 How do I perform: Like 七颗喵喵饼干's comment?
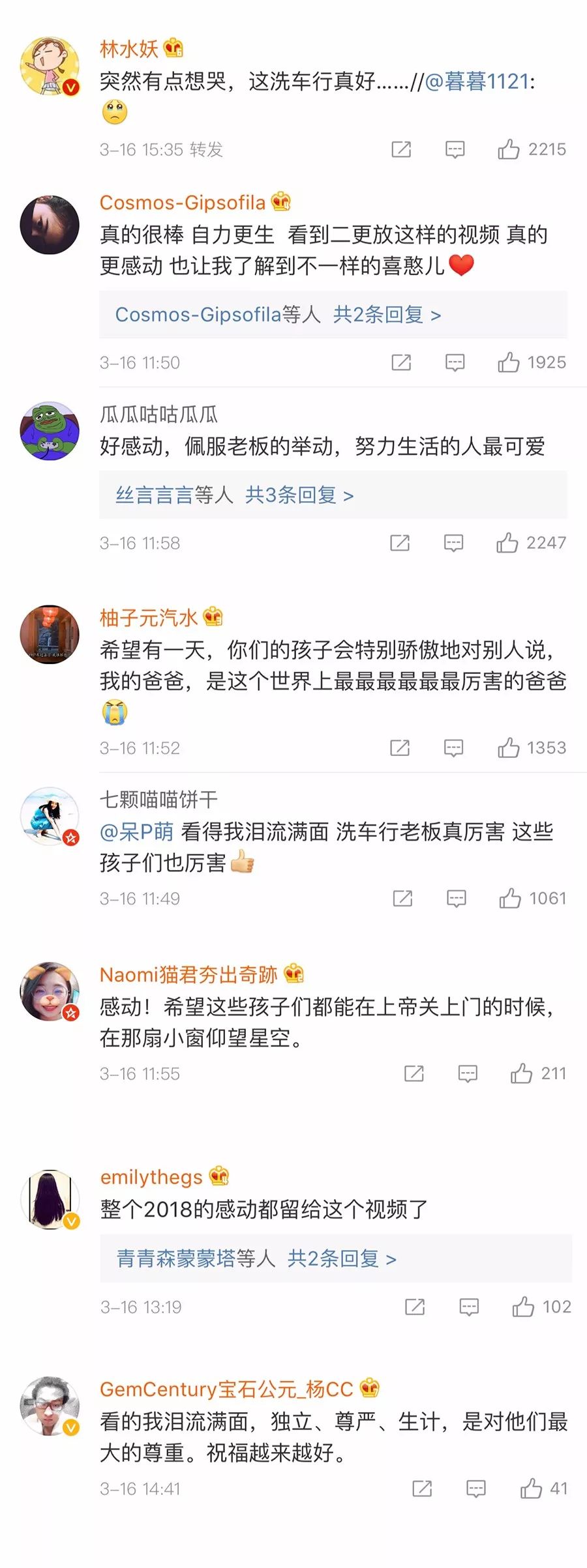click(x=510, y=899)
